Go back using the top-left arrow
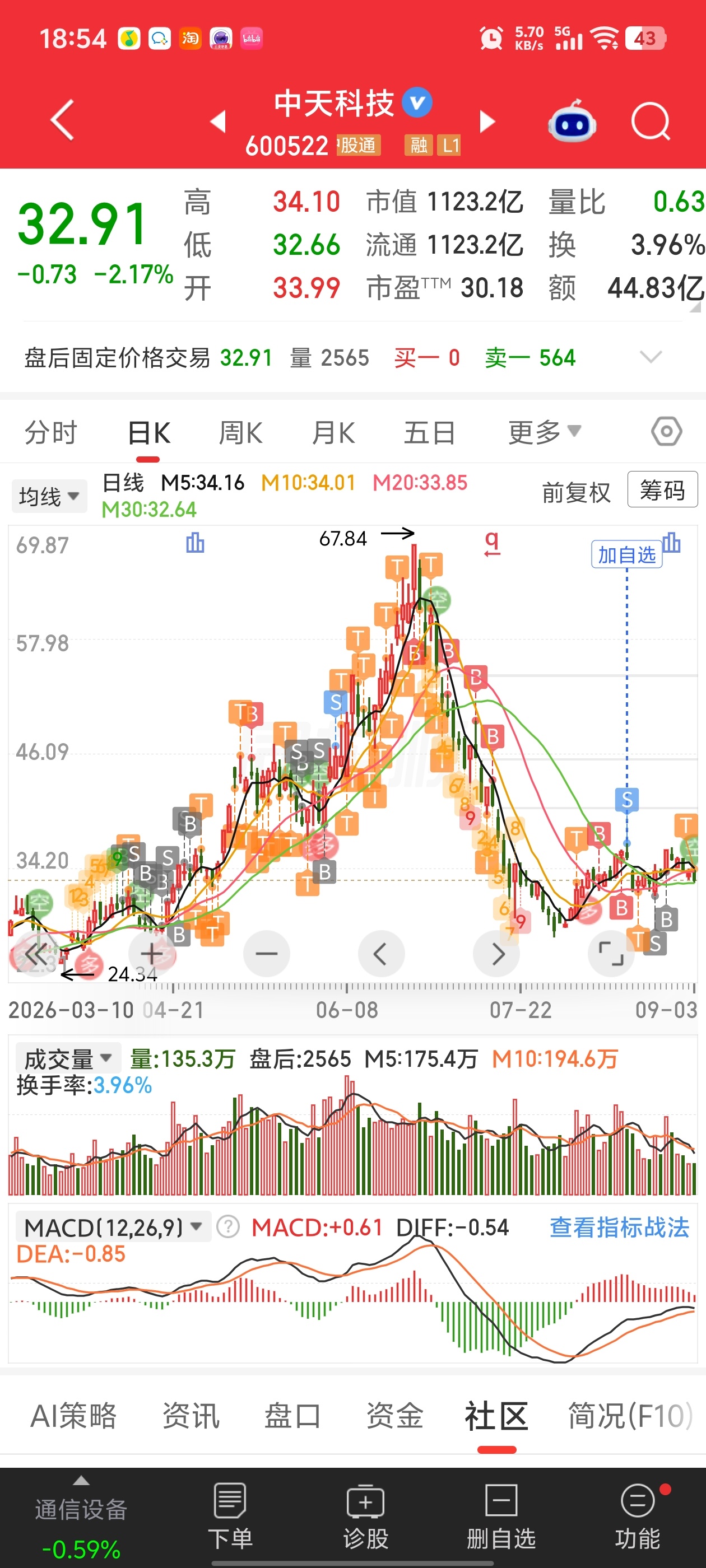The image size is (706, 1568). click(62, 120)
